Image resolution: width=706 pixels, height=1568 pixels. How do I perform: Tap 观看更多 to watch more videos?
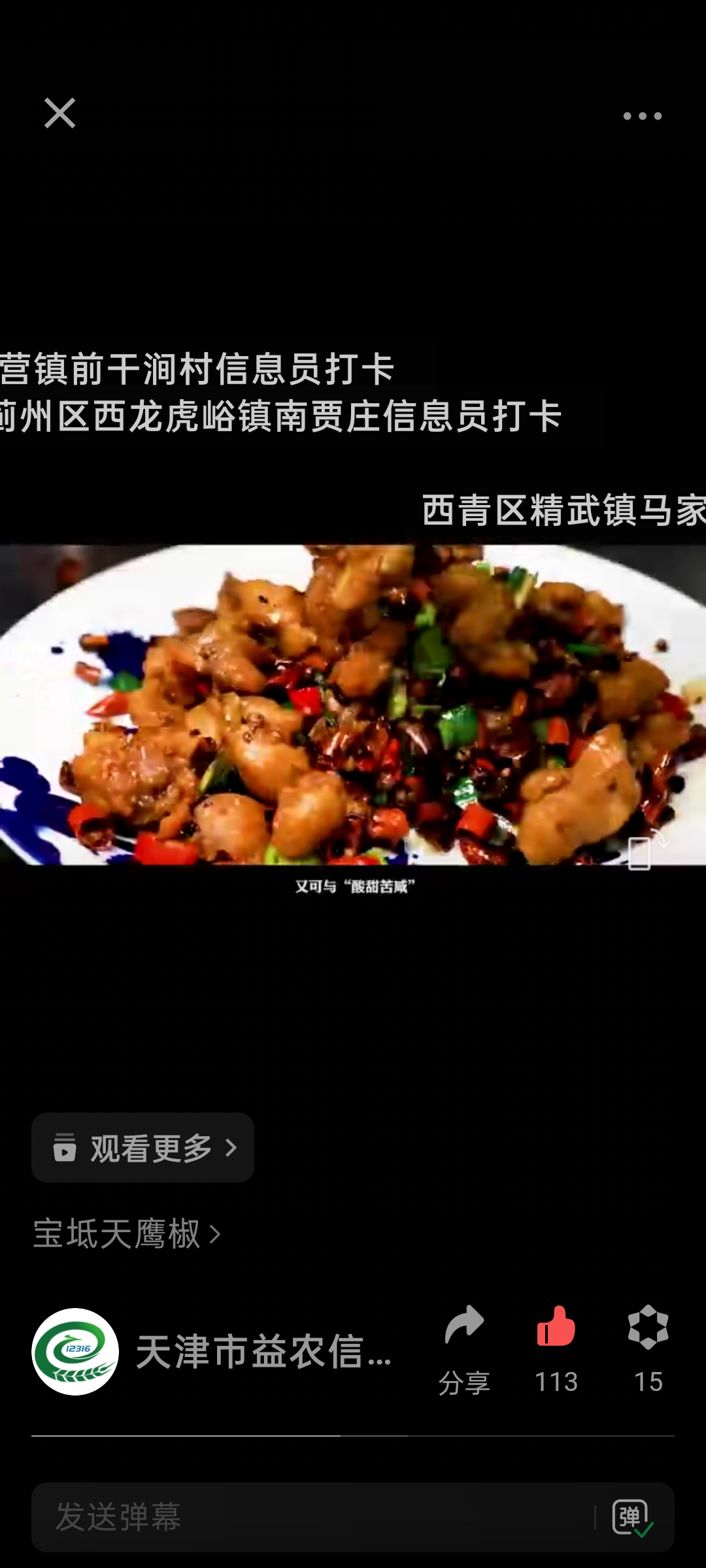(143, 1148)
